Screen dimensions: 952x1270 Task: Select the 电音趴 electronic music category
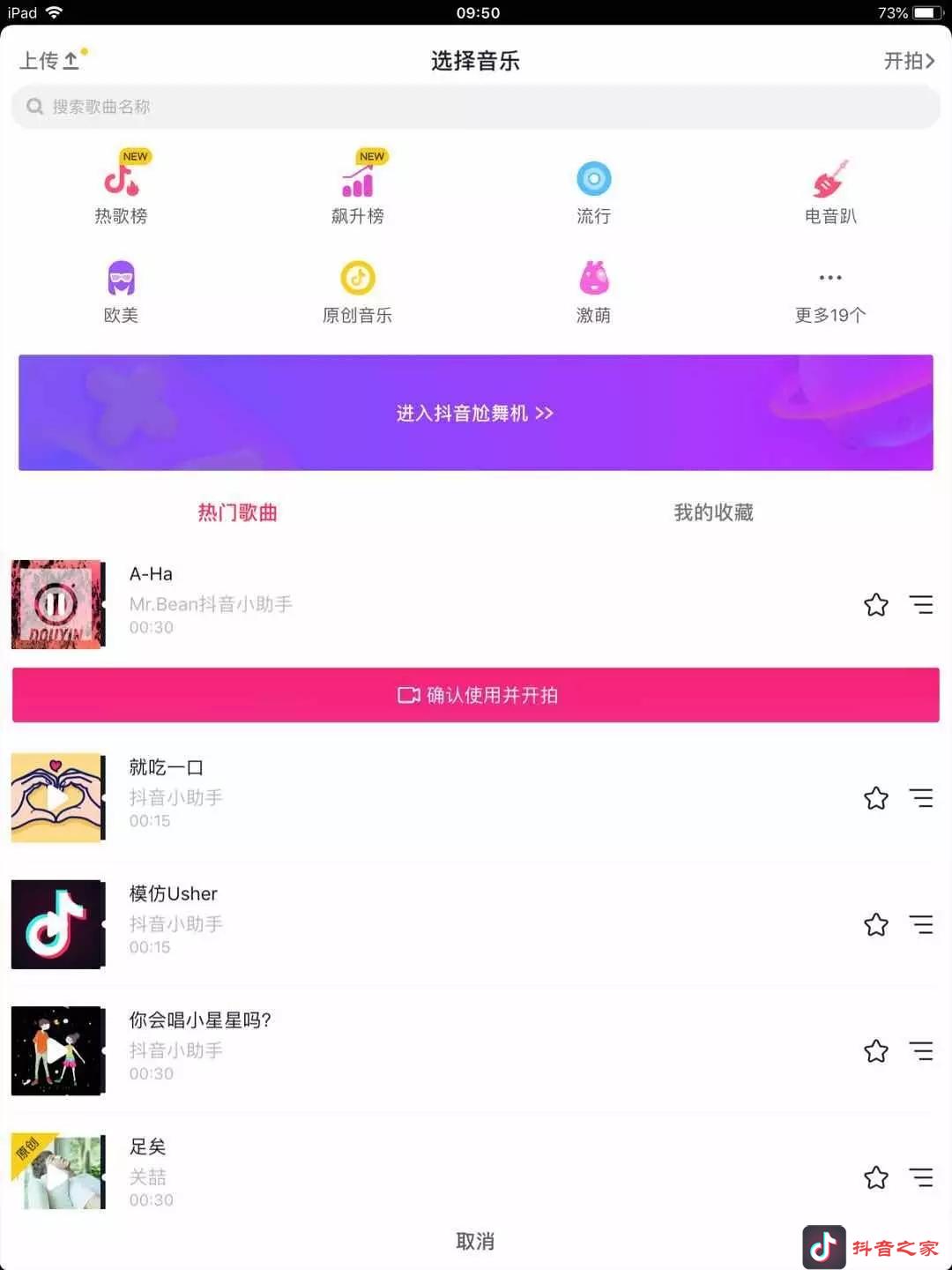point(829,181)
